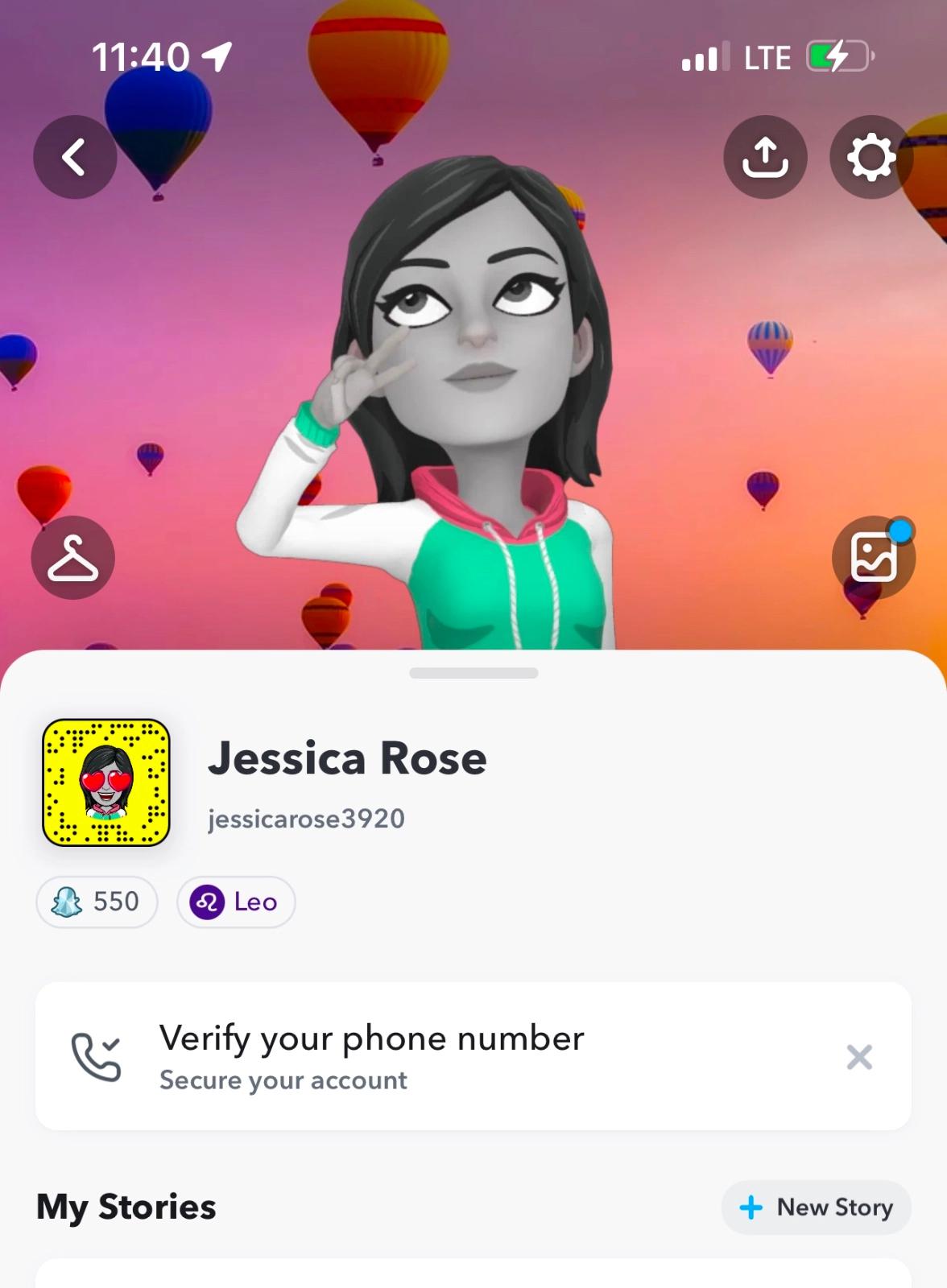The height and width of the screenshot is (1288, 947).
Task: Open Verify your phone number card
Action: tap(370, 1055)
